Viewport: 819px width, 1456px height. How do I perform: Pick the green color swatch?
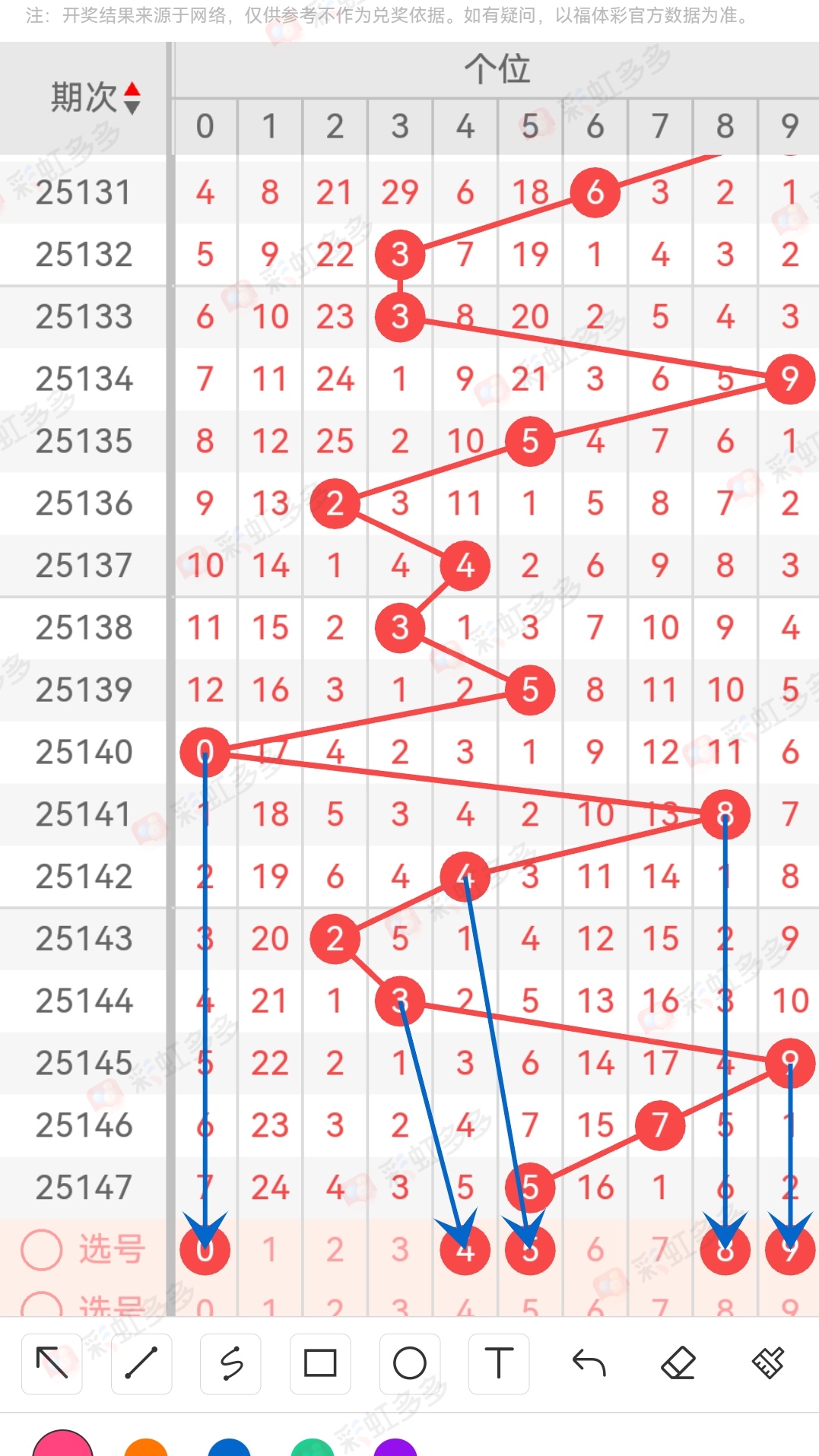tap(313, 1447)
